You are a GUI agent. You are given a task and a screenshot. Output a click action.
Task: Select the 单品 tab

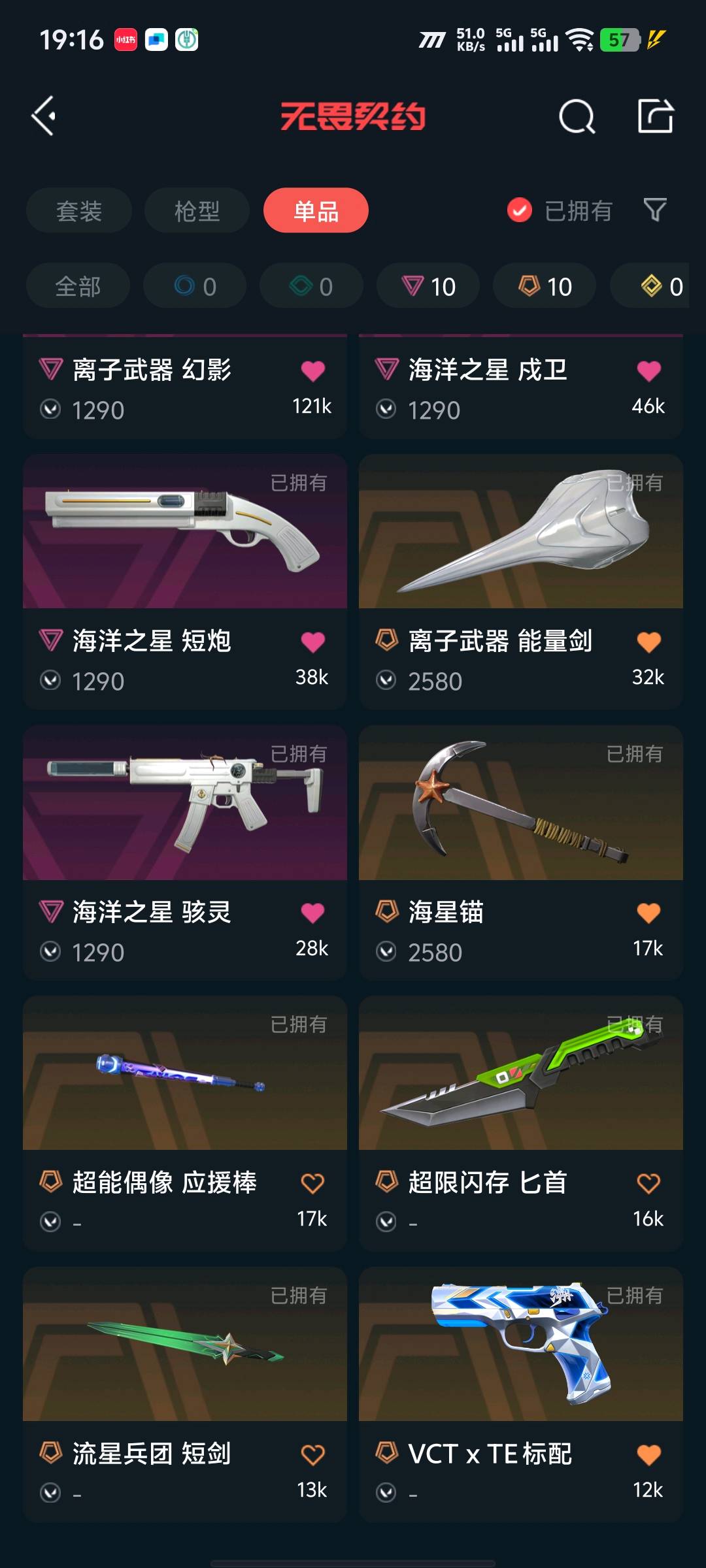point(316,210)
